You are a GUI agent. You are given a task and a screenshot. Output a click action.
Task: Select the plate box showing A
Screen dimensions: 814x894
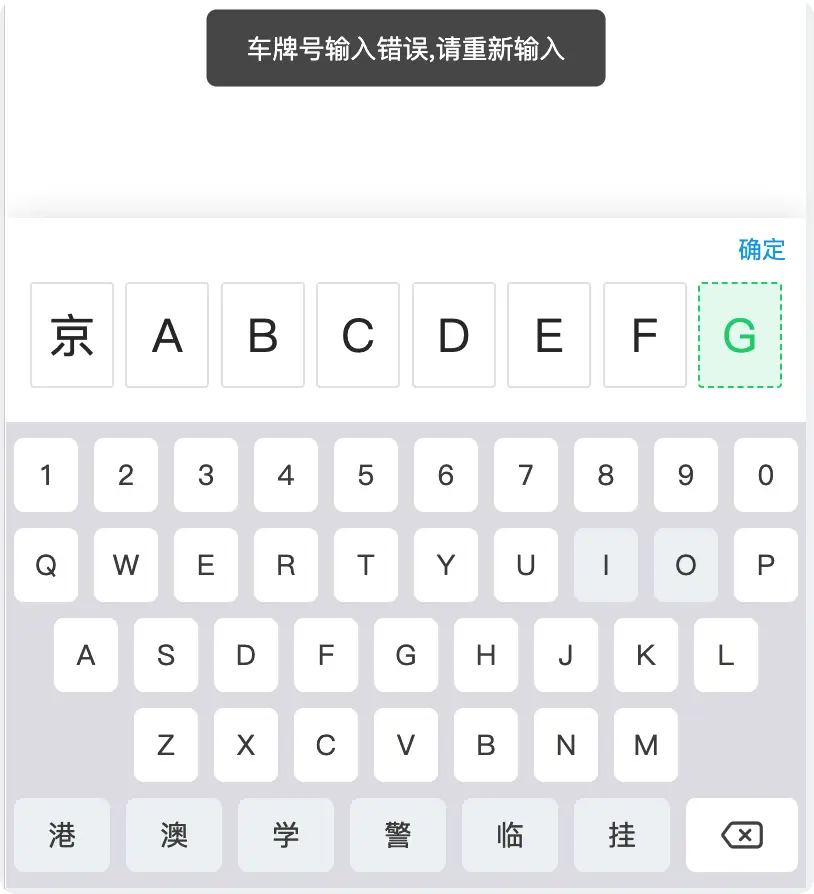[167, 335]
